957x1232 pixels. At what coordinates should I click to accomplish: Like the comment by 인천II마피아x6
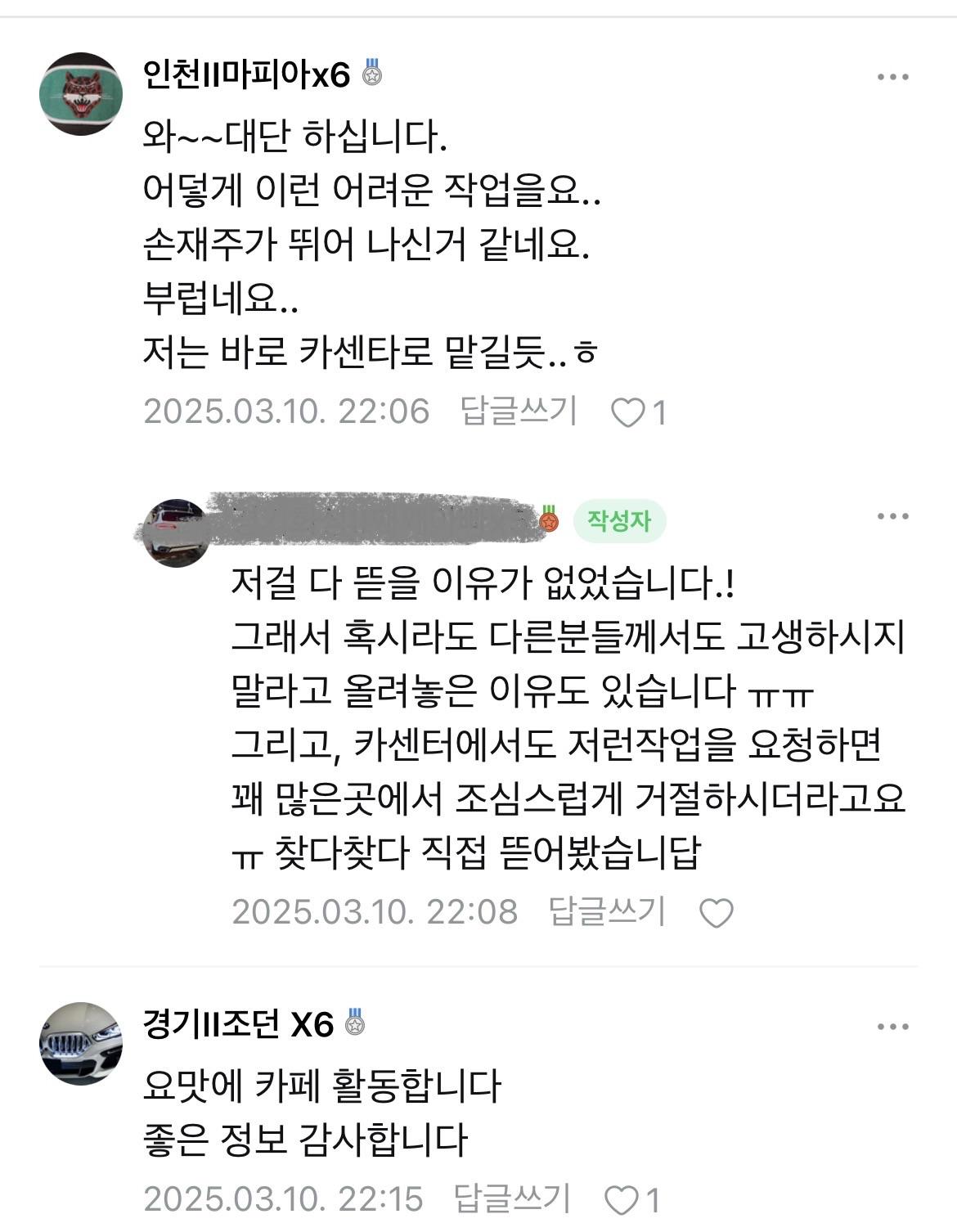629,413
